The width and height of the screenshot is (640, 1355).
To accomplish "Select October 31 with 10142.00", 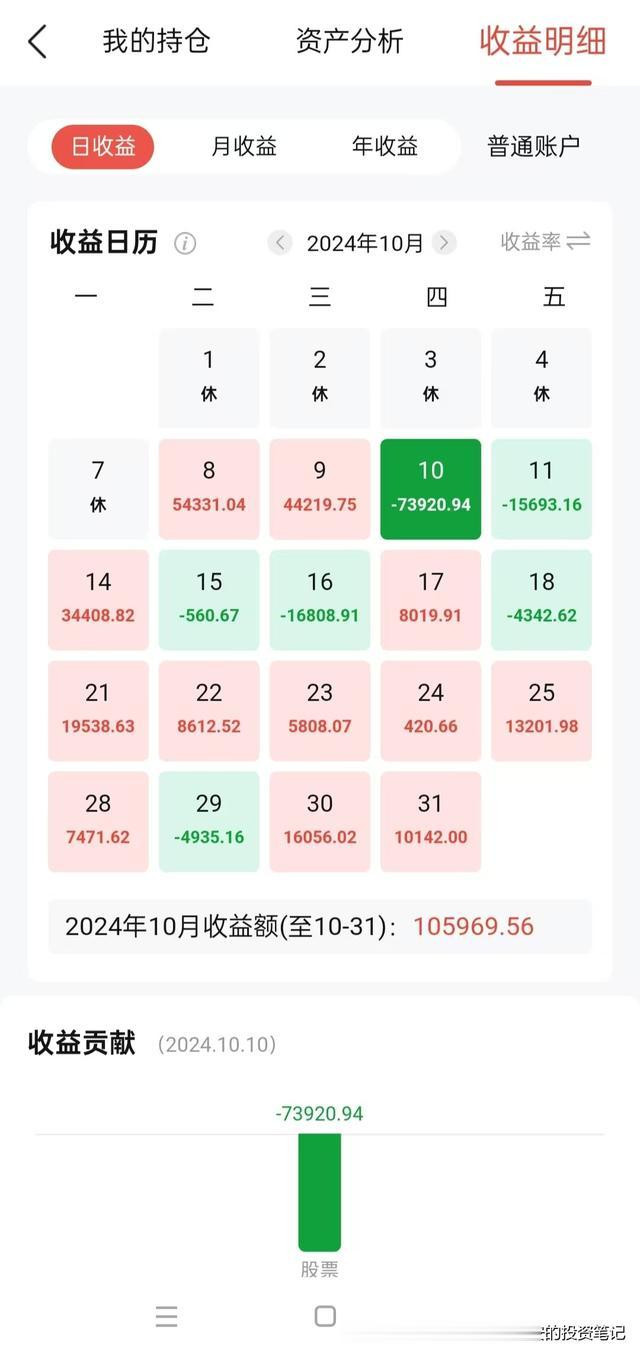I will coord(431,822).
